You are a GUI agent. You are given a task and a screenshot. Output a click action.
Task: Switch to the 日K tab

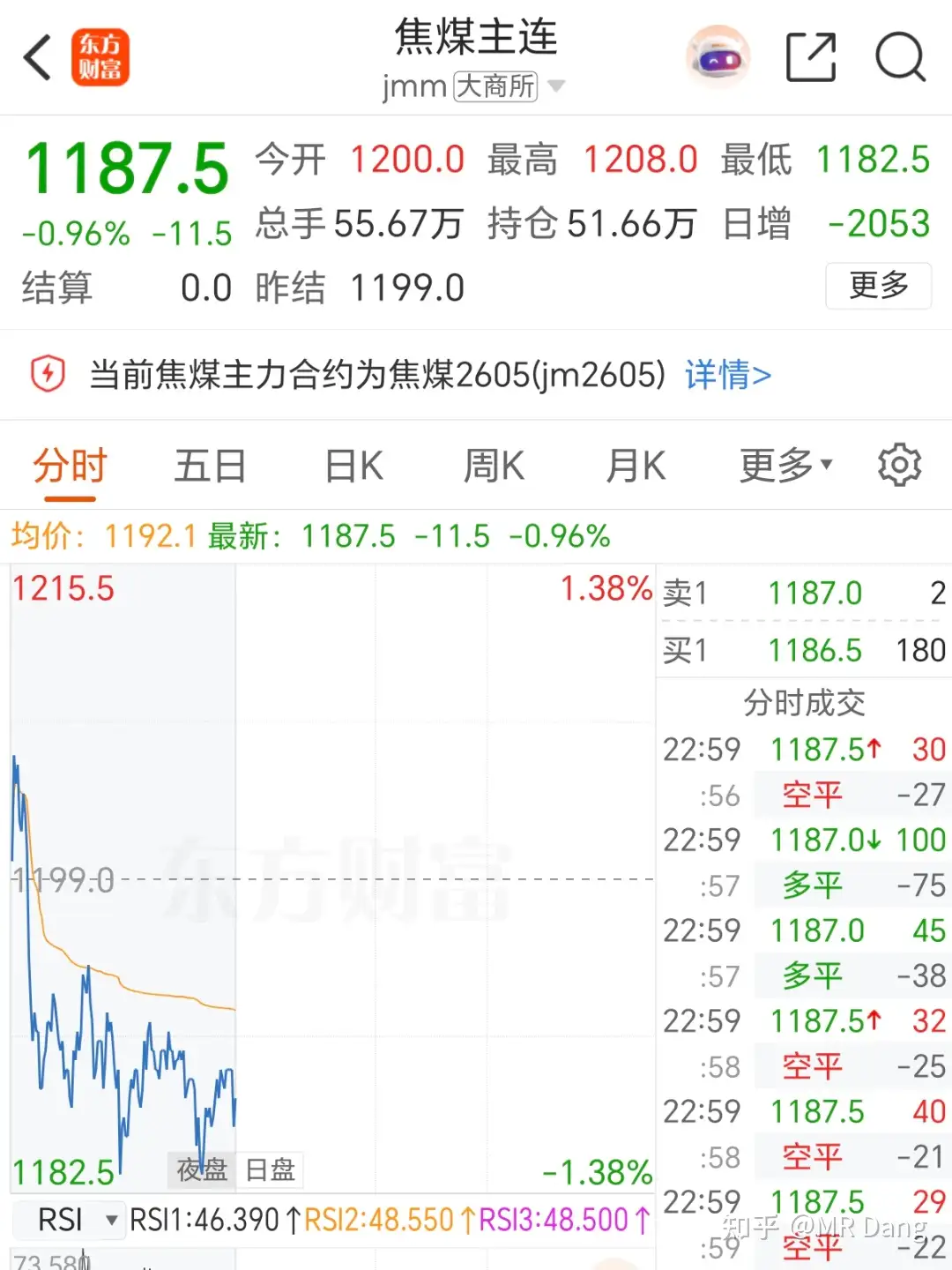352,465
